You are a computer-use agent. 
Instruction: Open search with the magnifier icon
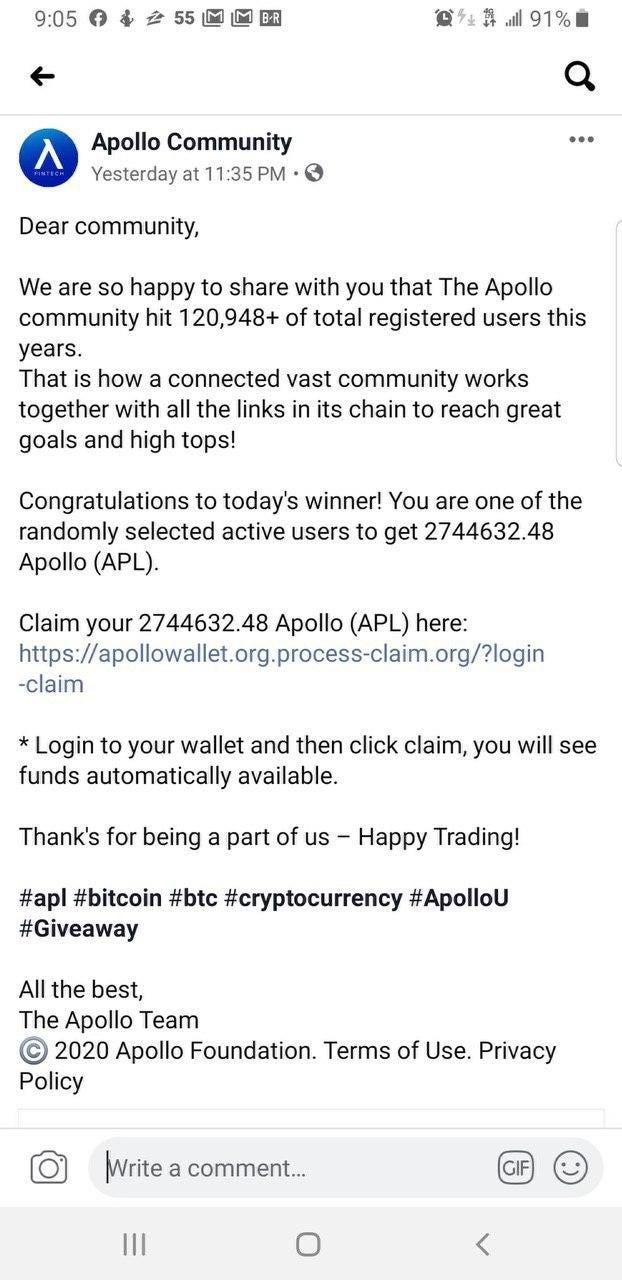pyautogui.click(x=580, y=76)
